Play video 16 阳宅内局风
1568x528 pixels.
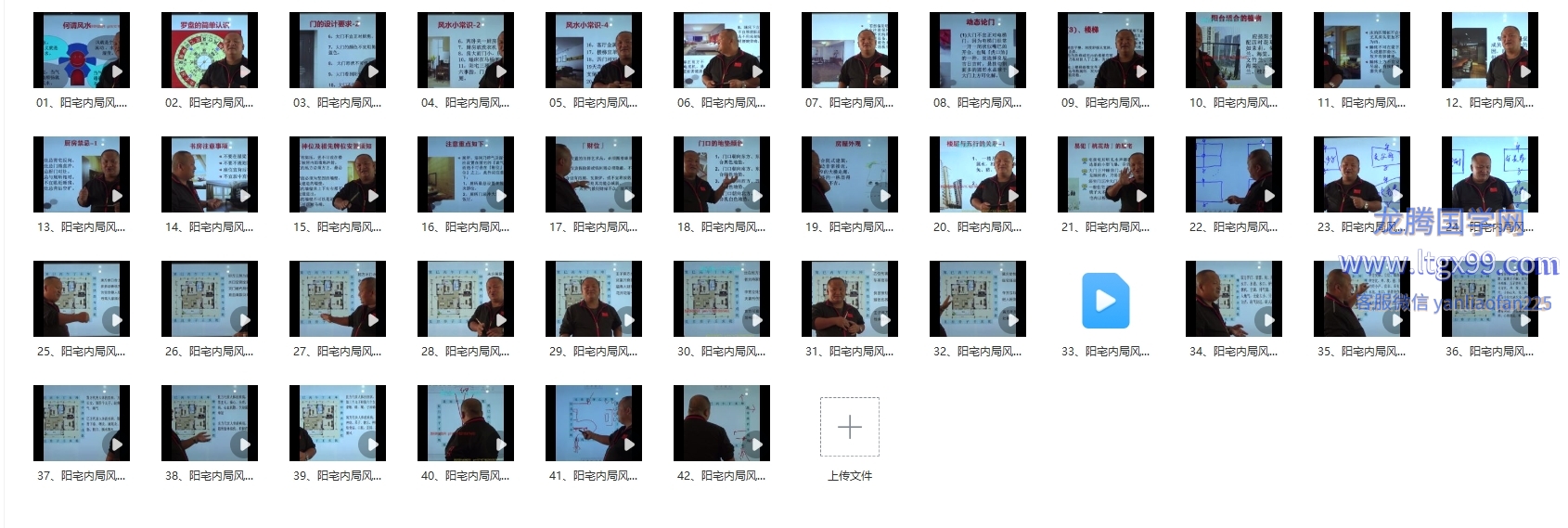(466, 174)
